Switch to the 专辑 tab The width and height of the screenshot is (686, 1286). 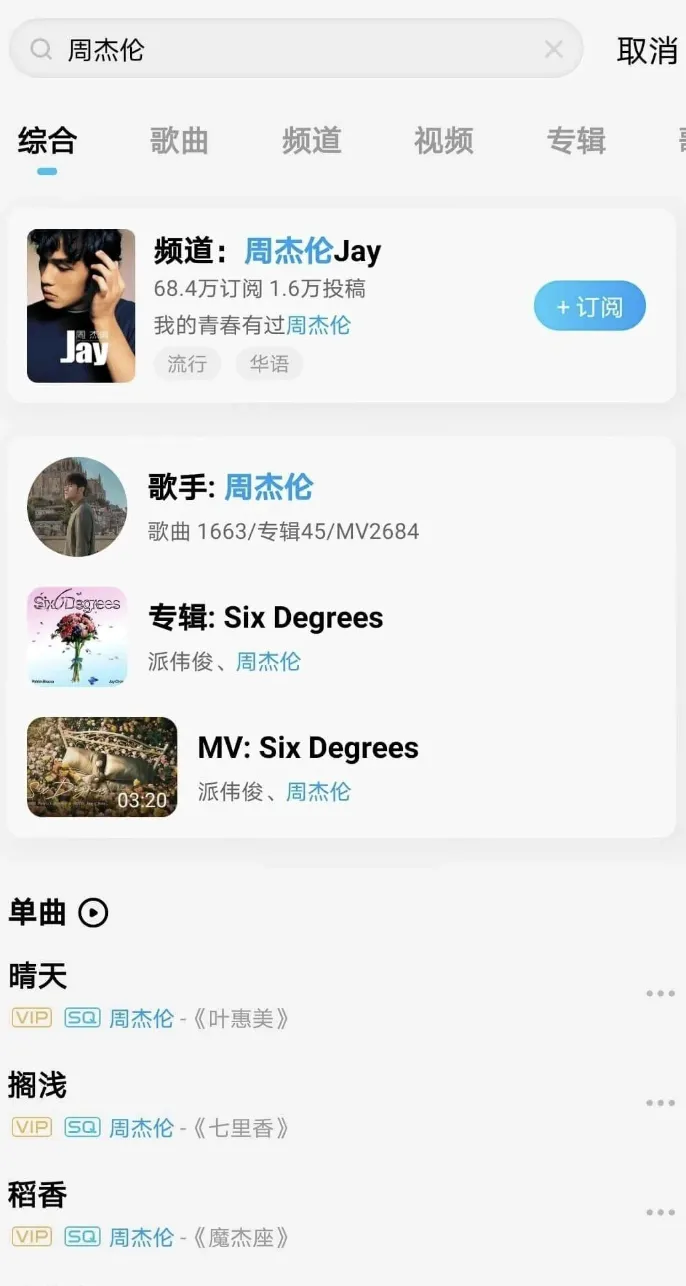[576, 141]
